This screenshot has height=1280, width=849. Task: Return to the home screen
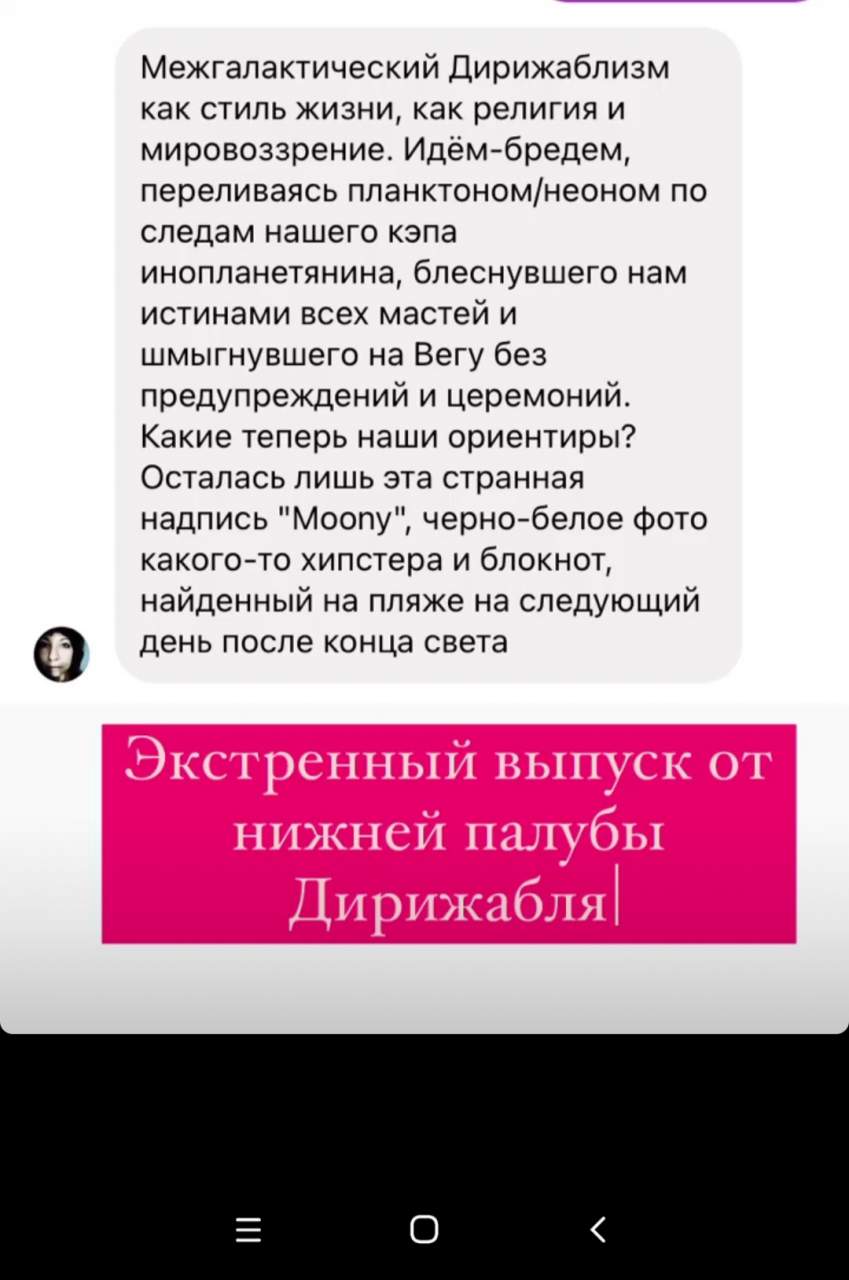[424, 1229]
